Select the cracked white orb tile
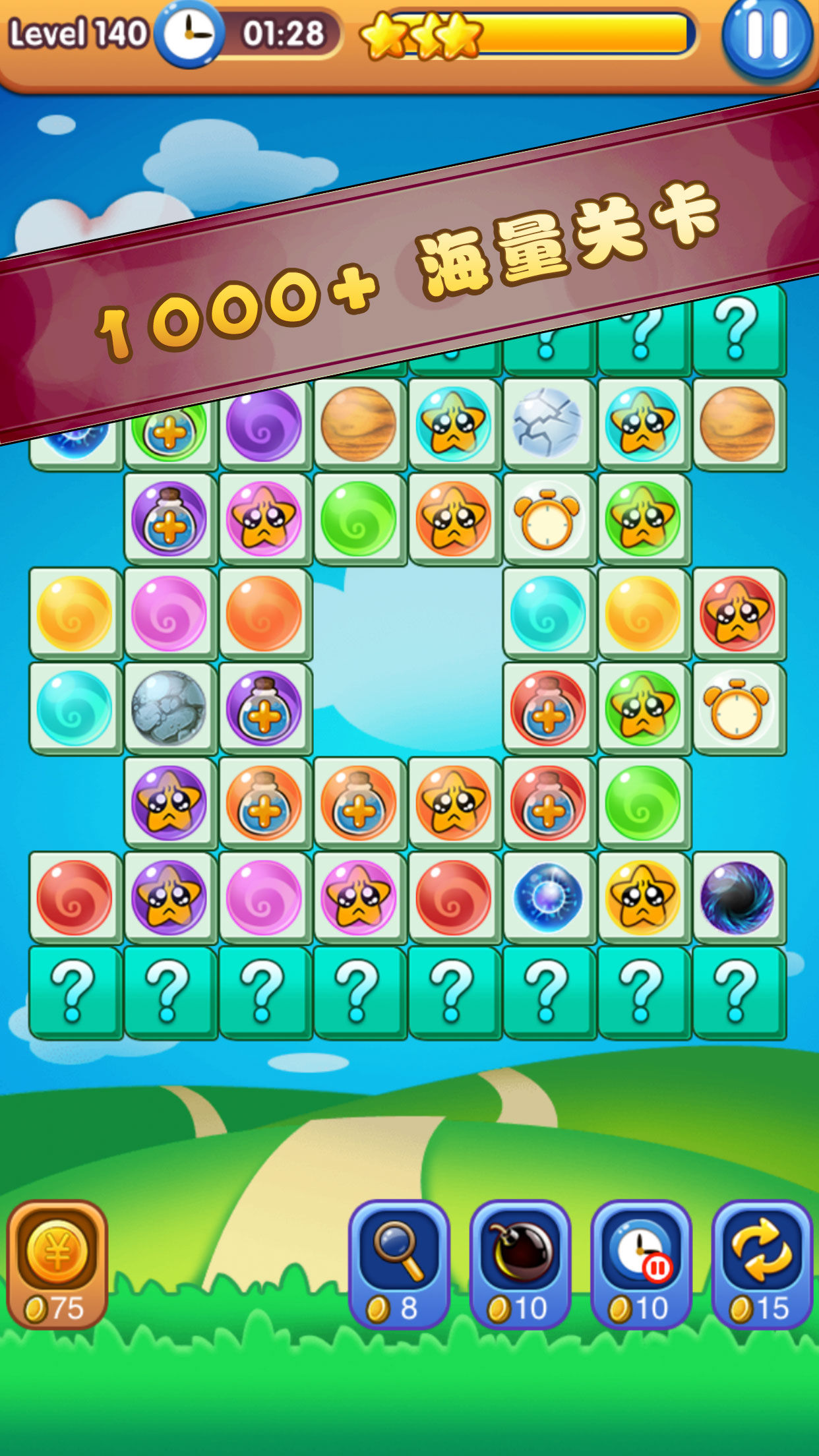 (x=548, y=424)
